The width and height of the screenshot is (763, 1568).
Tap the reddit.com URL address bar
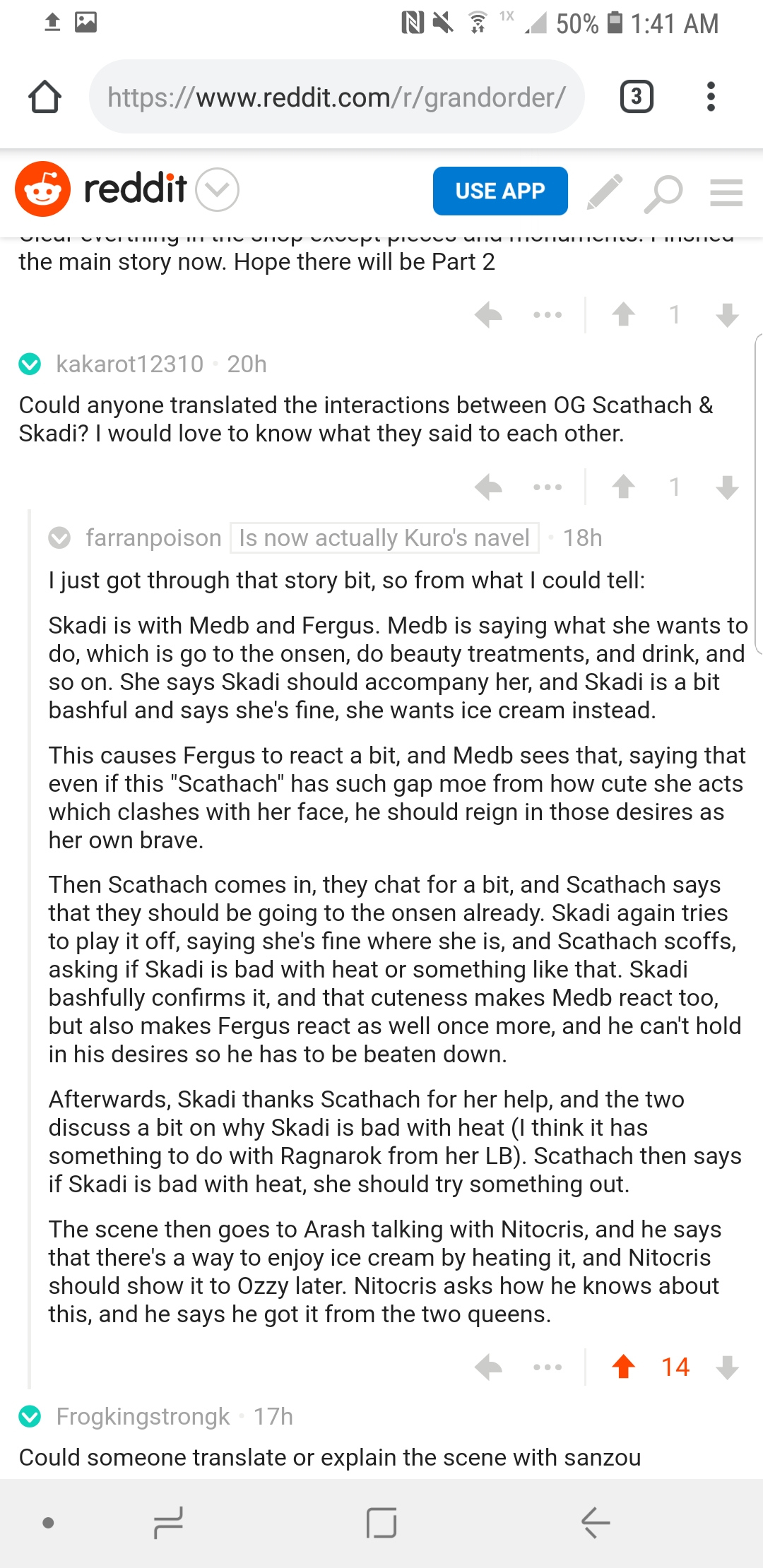tap(336, 97)
